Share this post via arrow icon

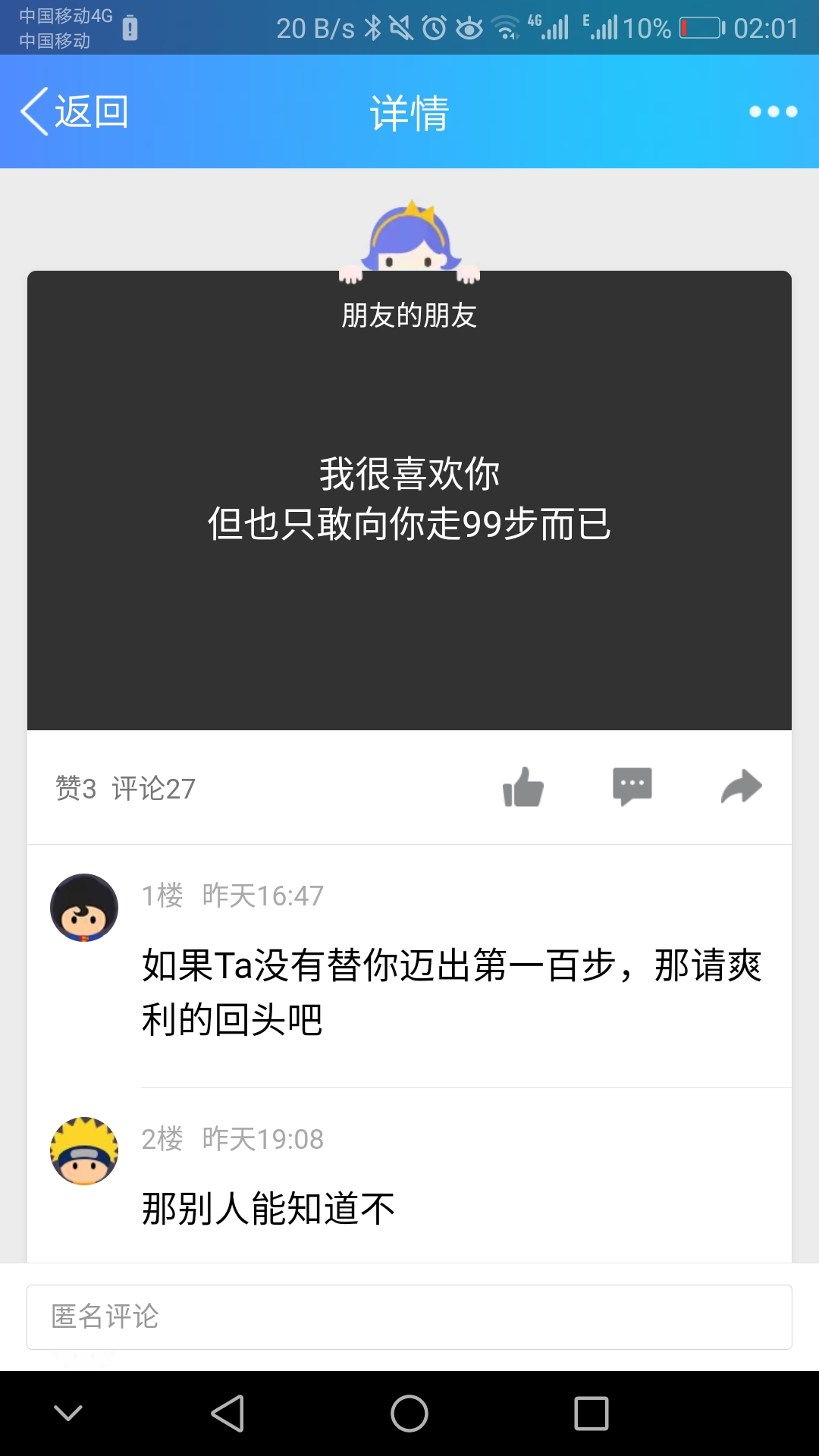741,787
